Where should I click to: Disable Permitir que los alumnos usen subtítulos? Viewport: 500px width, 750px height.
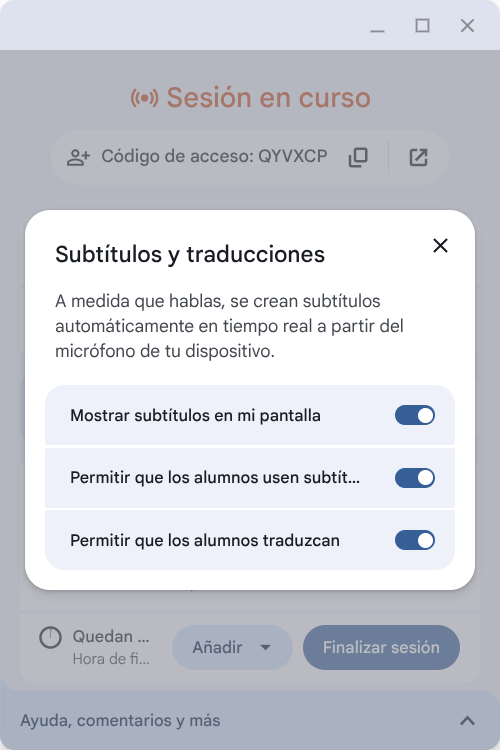click(414, 477)
